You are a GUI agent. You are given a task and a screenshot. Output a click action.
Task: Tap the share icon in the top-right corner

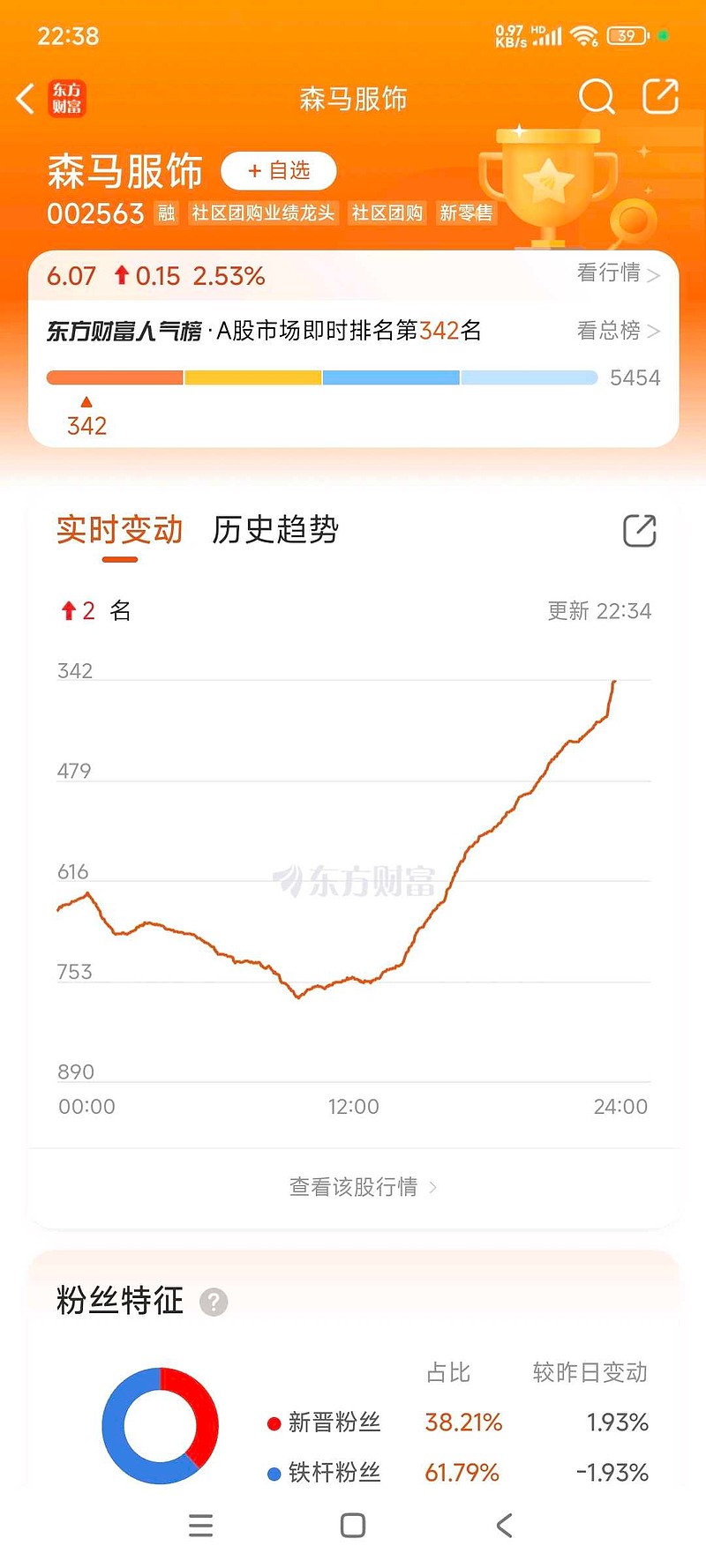click(x=660, y=98)
